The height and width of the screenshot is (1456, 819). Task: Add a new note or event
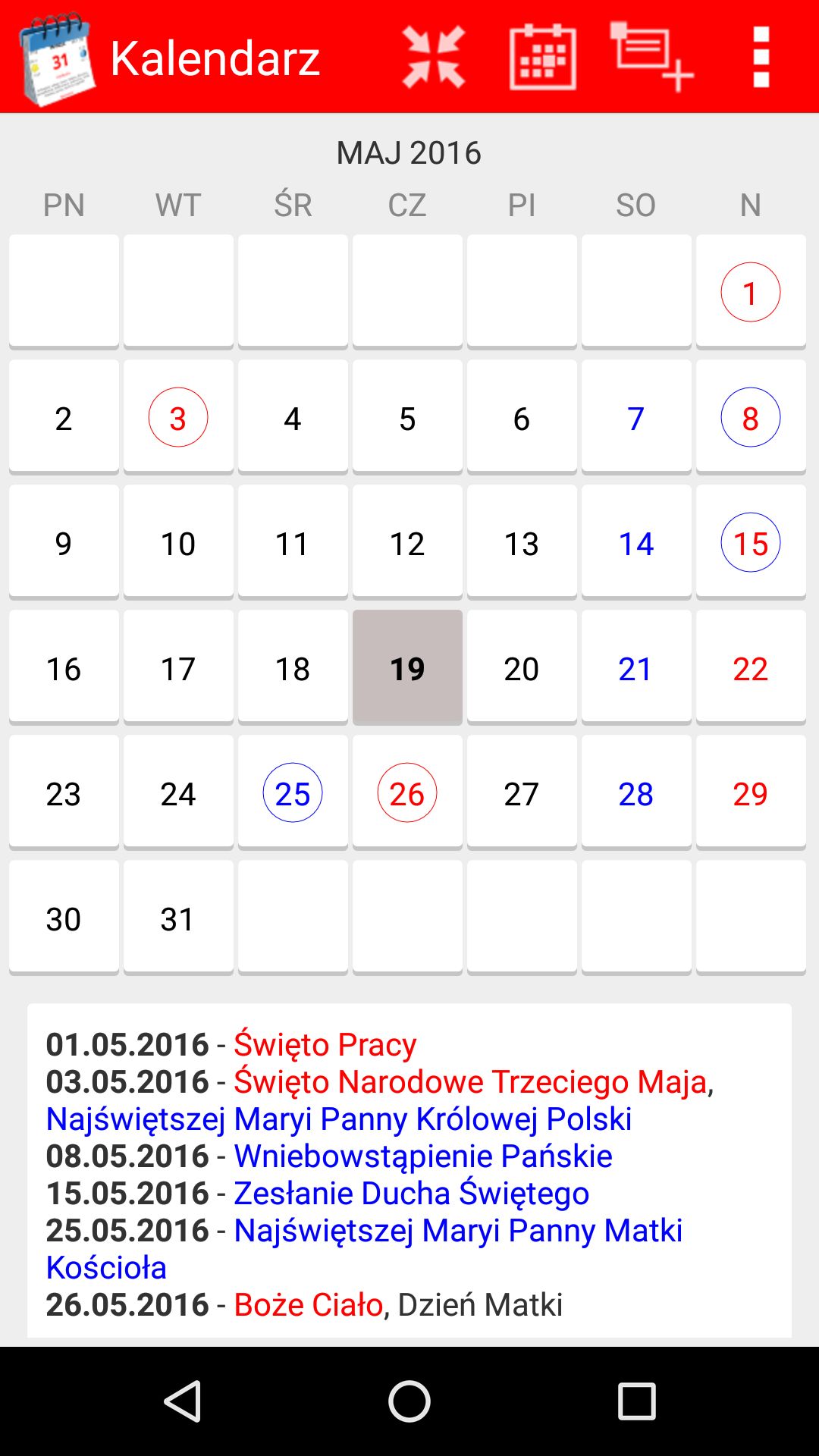tap(652, 57)
